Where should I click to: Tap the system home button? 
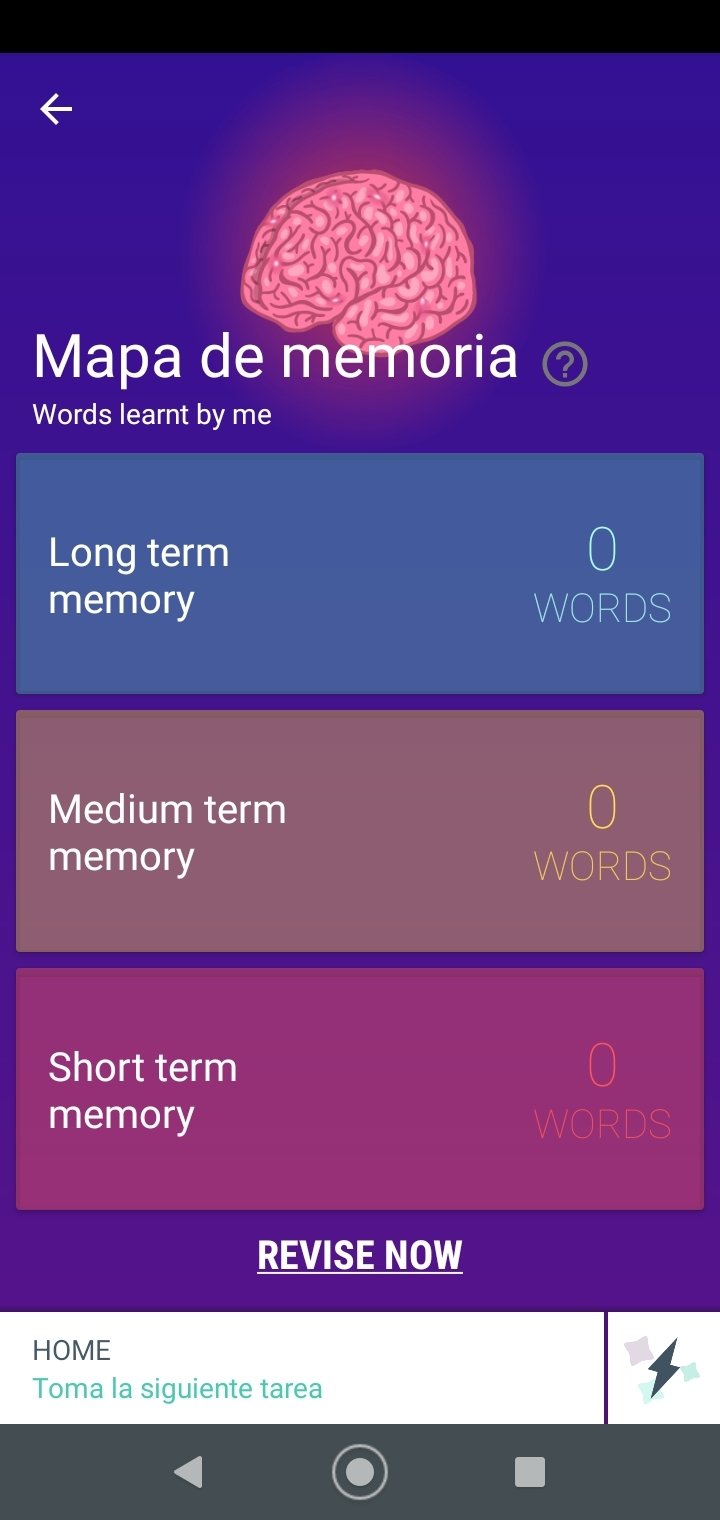pyautogui.click(x=360, y=1472)
